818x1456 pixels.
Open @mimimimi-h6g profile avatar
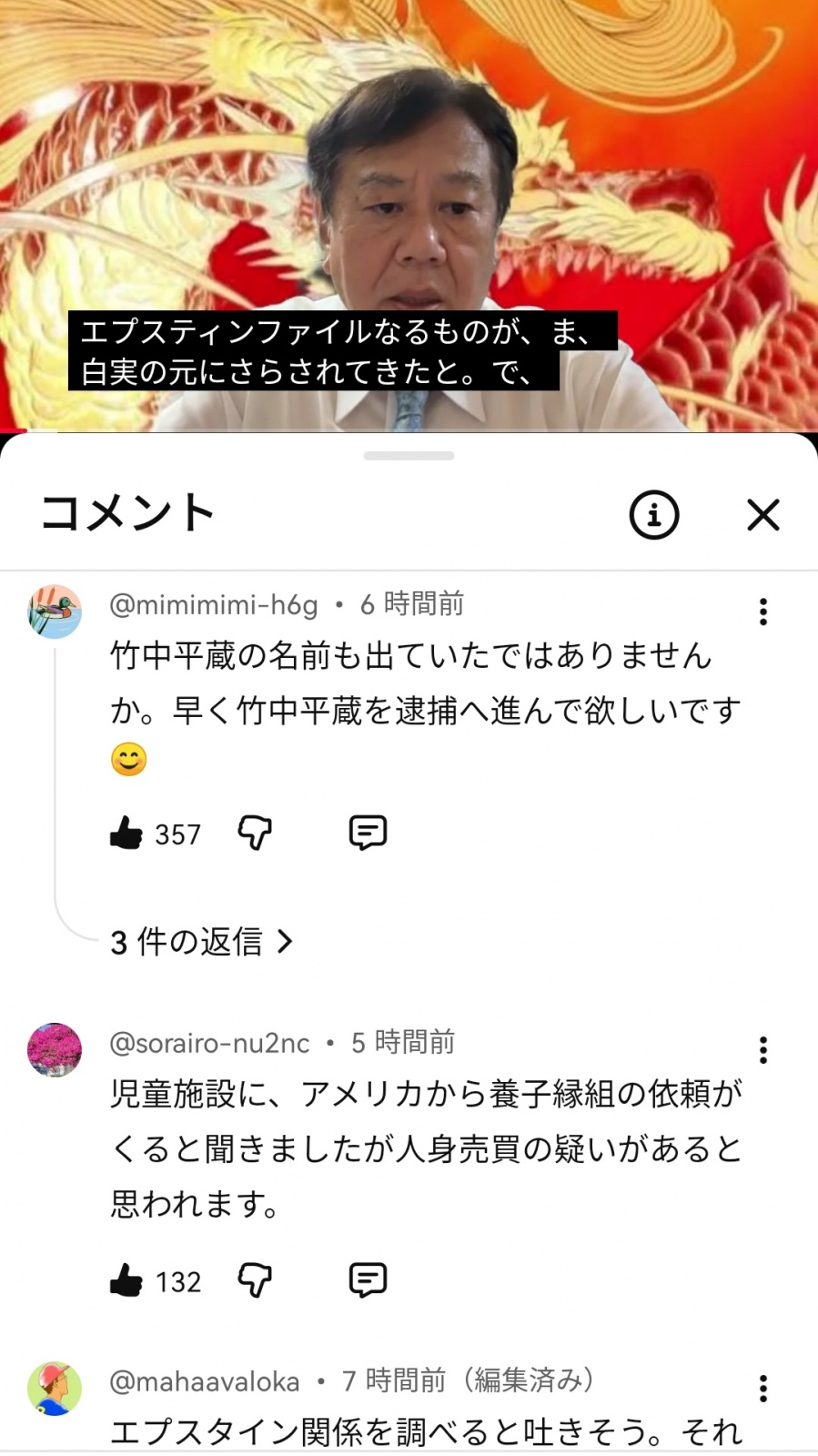point(55,612)
